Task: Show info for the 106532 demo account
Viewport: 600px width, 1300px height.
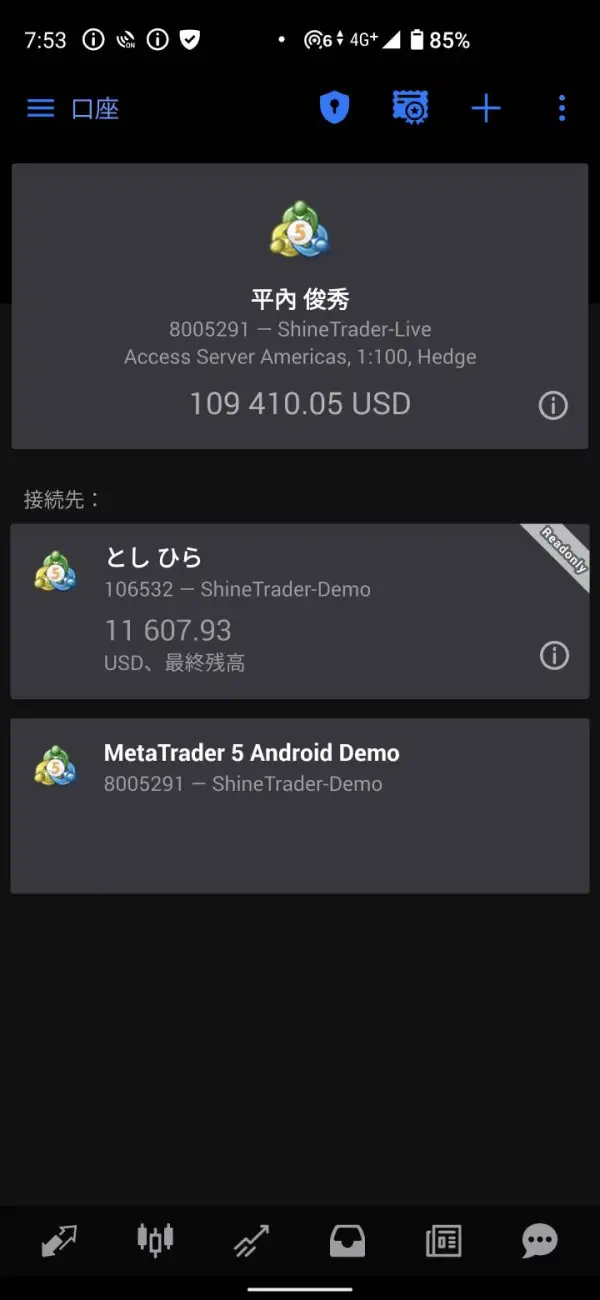Action: coord(554,655)
